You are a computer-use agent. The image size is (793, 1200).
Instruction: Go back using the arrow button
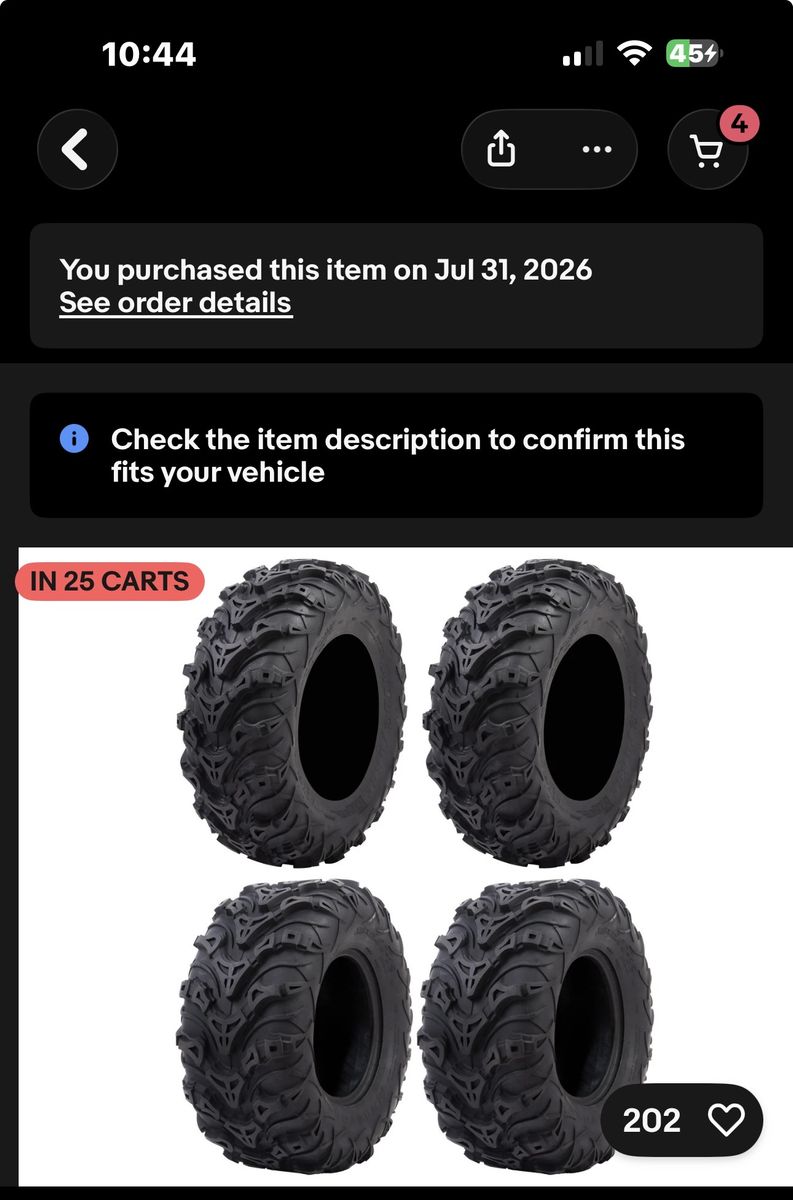pyautogui.click(x=77, y=150)
